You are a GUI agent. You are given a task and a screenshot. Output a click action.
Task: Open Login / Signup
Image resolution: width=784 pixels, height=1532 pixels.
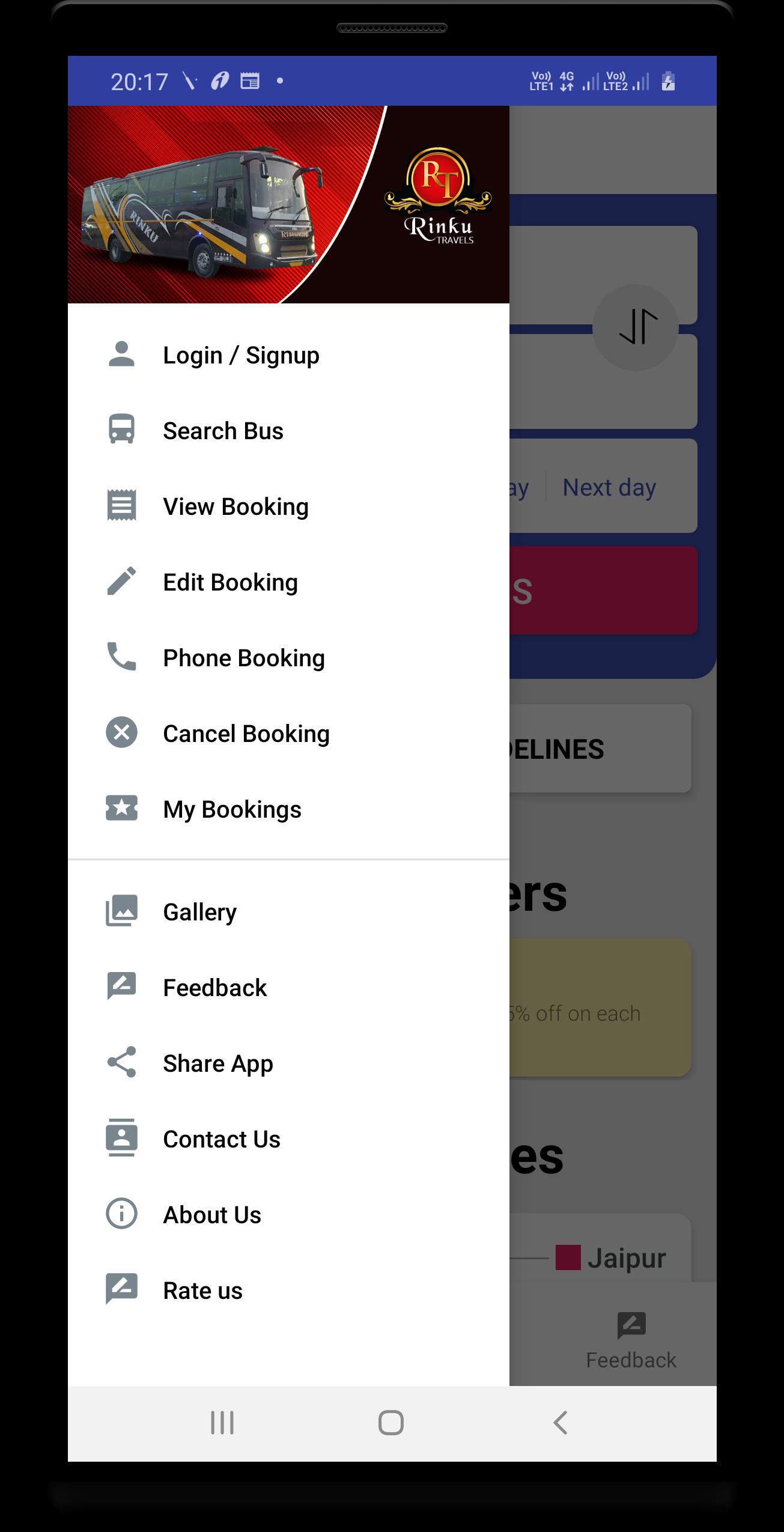(x=288, y=355)
